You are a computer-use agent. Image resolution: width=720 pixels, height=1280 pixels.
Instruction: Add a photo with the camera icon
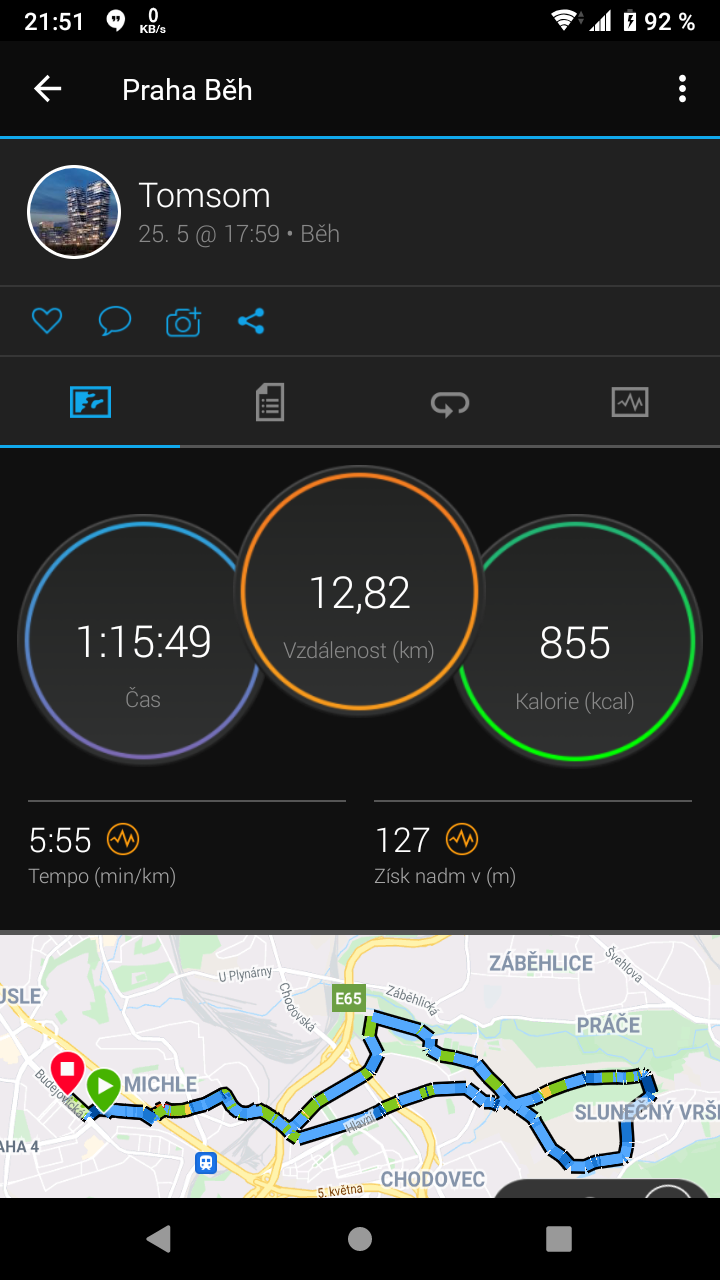coord(183,321)
